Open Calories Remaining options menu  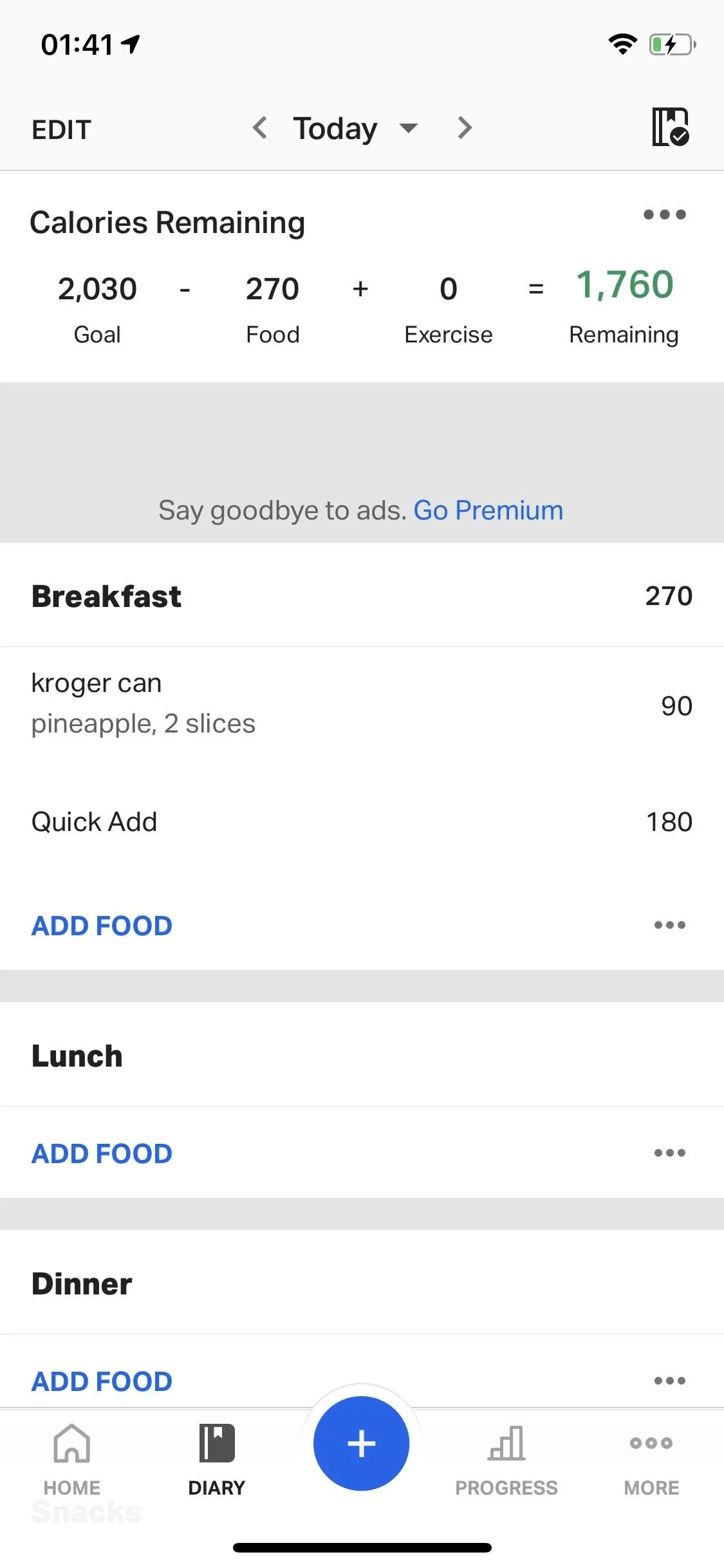(665, 214)
